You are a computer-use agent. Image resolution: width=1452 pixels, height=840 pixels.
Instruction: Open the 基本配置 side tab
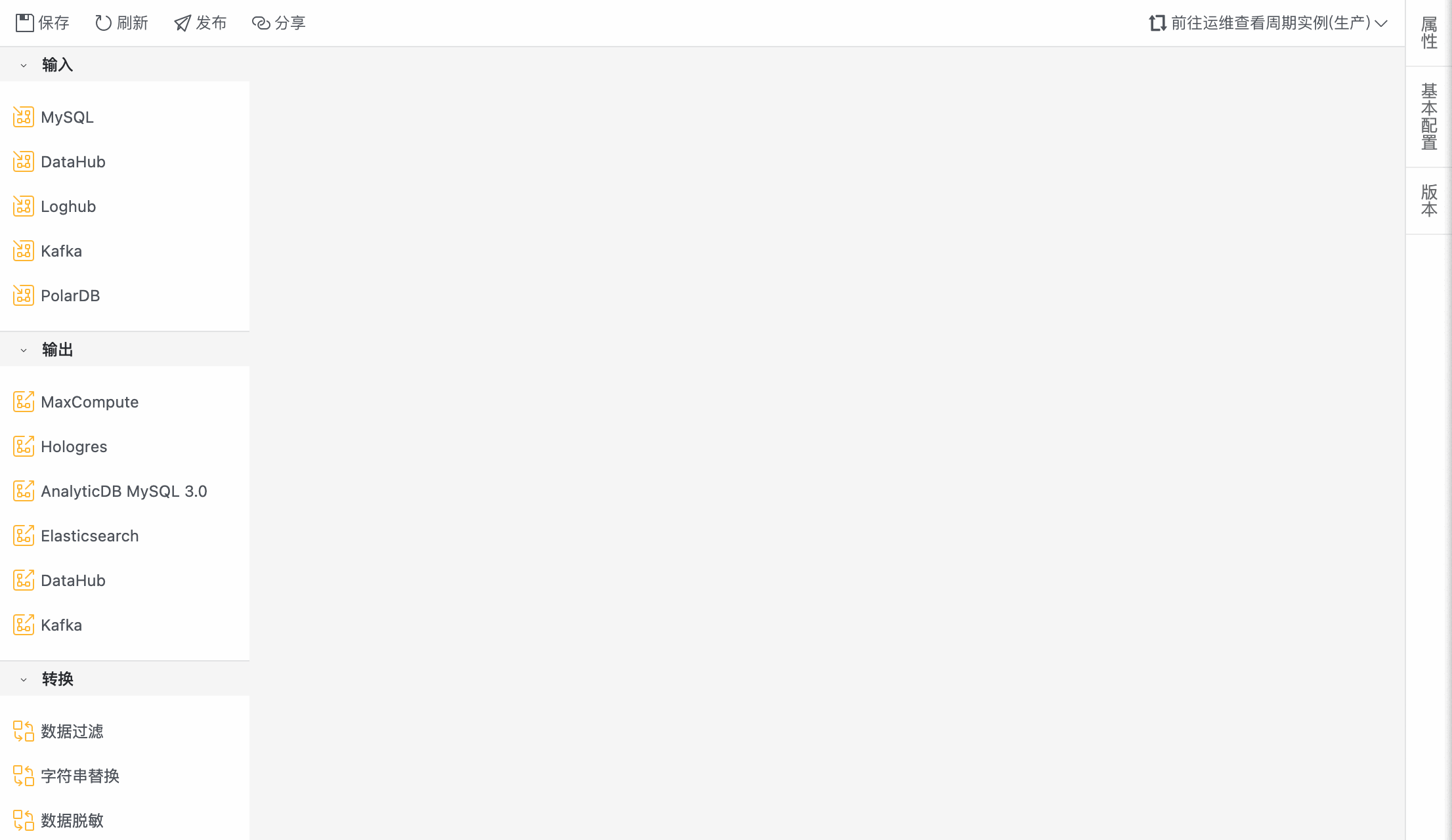point(1428,116)
